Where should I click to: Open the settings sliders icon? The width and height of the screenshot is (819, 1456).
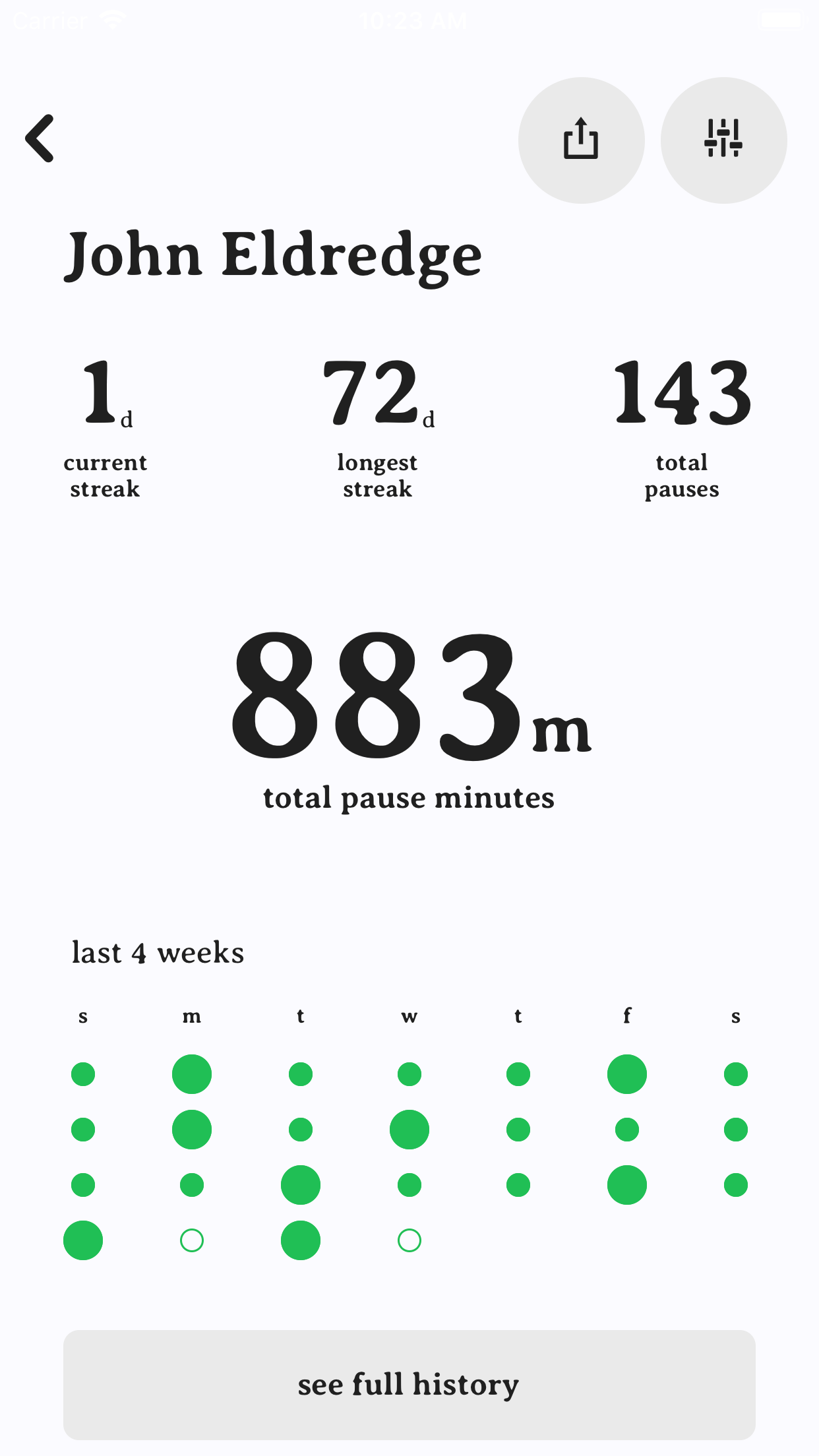click(x=723, y=140)
